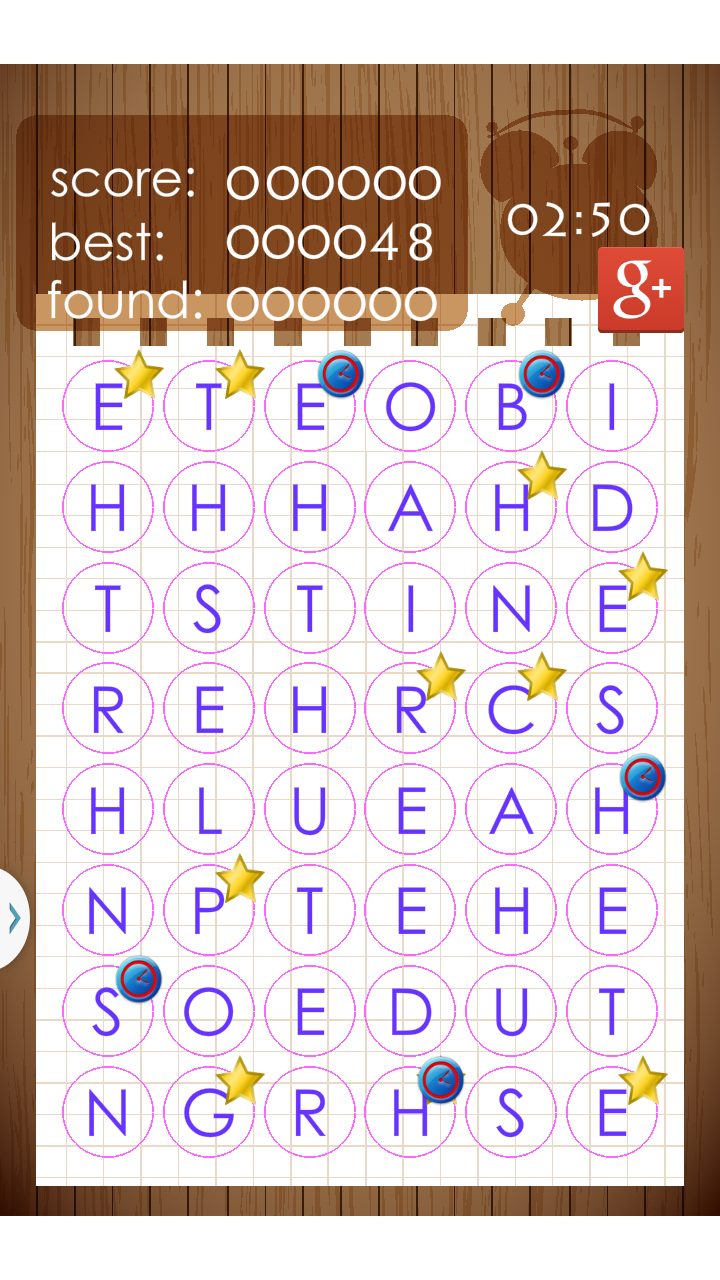Pick the starred letter C tile

tap(511, 709)
